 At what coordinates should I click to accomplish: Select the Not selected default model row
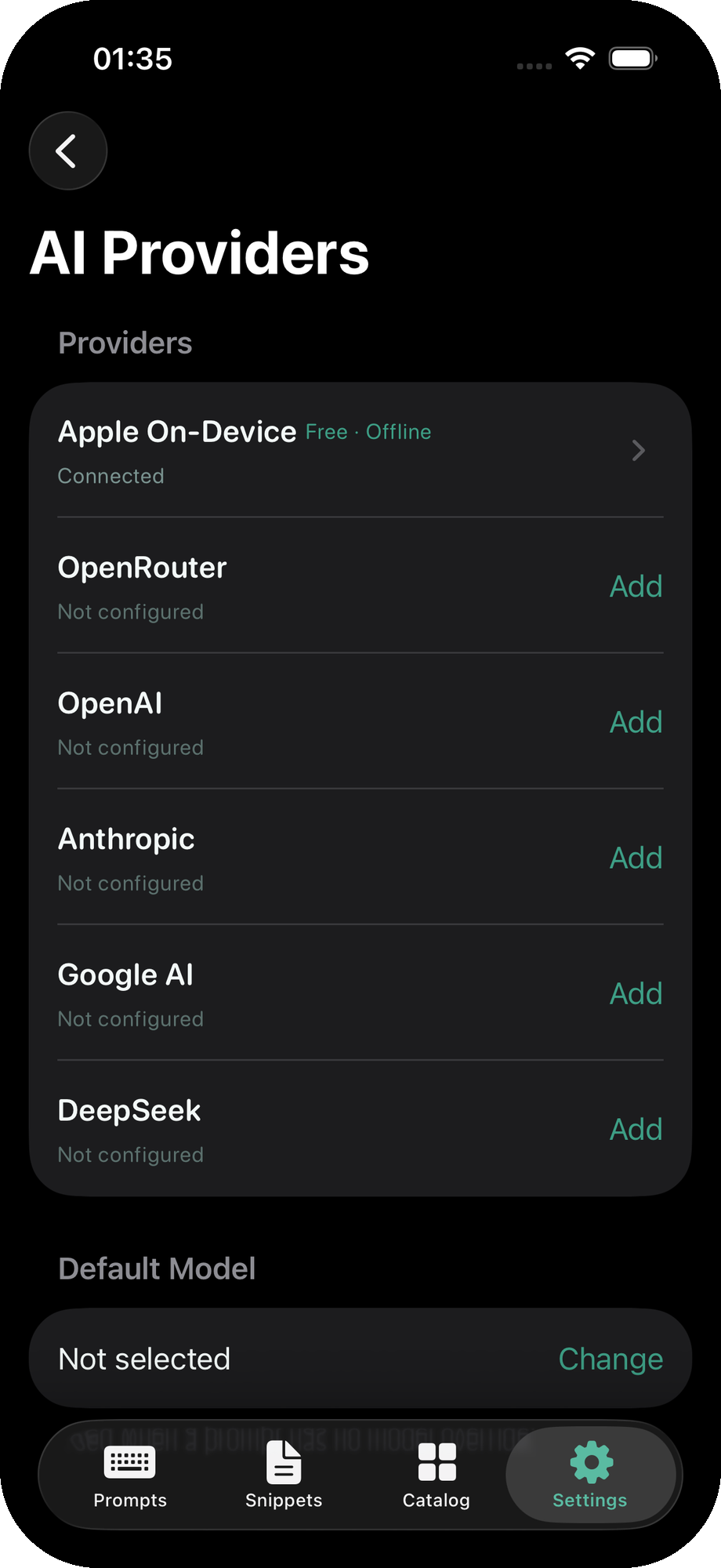pos(235,1359)
